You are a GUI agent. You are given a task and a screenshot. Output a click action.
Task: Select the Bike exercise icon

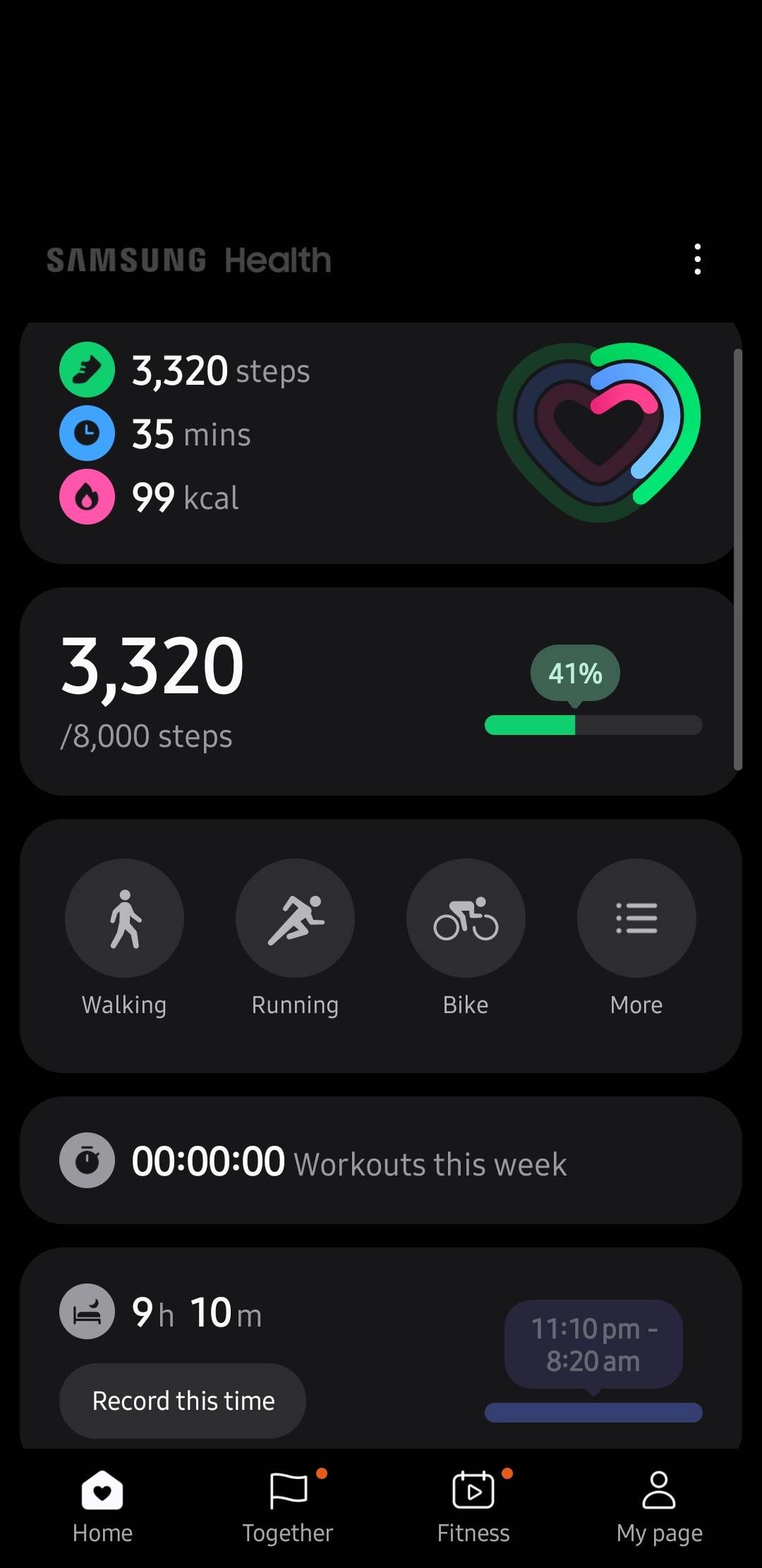point(466,917)
